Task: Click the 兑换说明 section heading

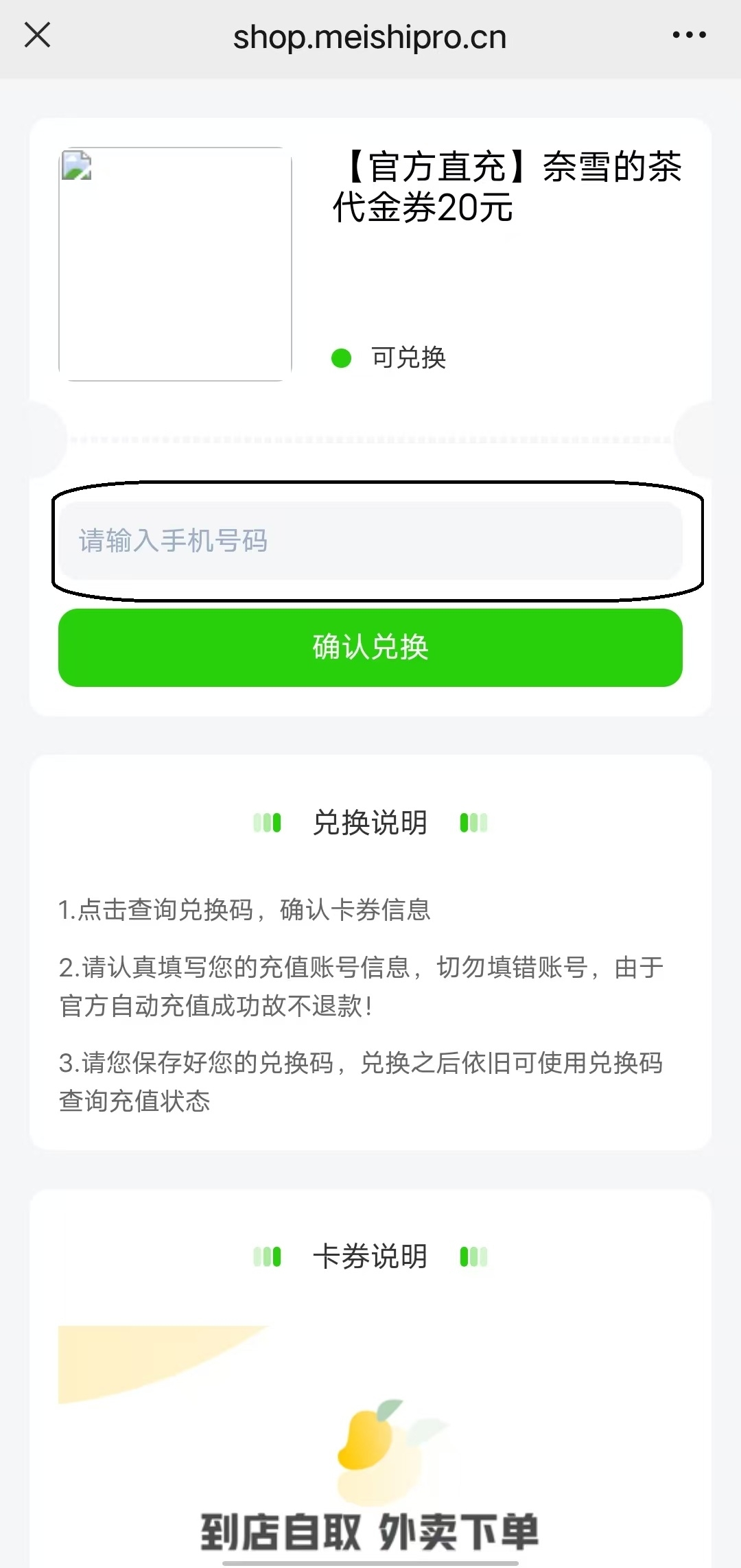Action: [x=370, y=823]
